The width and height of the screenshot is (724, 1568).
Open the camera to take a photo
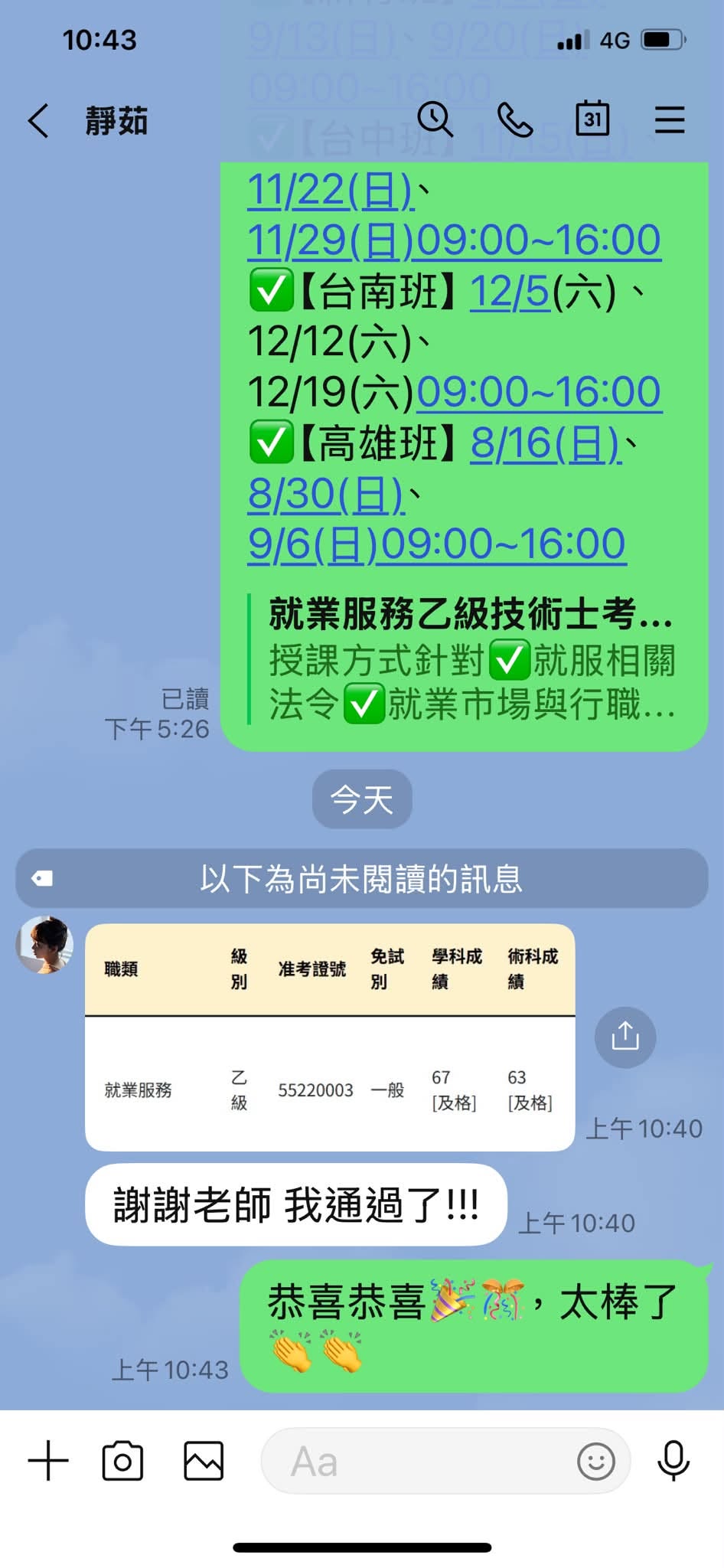pos(122,1461)
